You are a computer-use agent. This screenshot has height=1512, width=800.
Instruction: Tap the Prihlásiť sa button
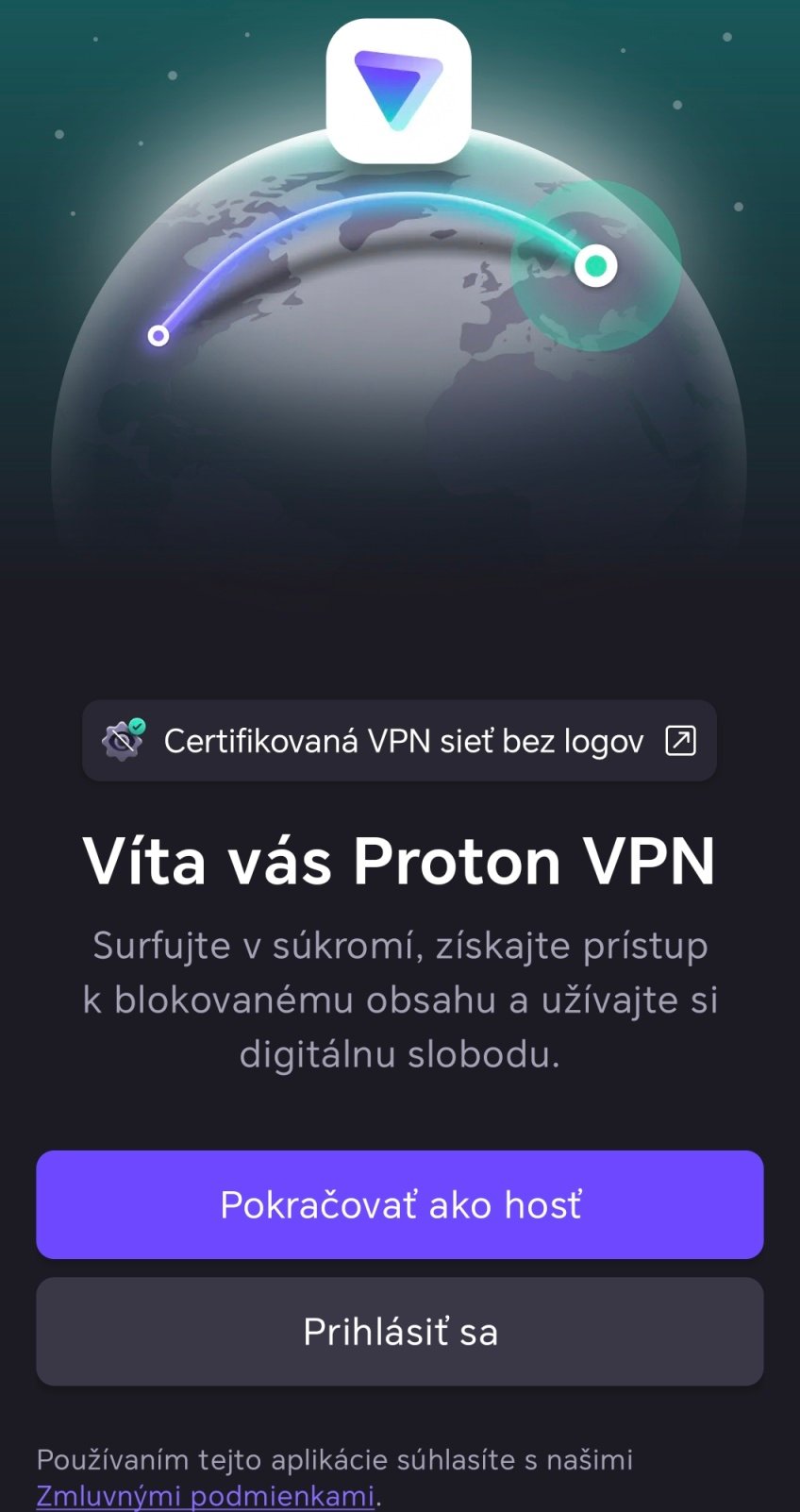pyautogui.click(x=399, y=1331)
